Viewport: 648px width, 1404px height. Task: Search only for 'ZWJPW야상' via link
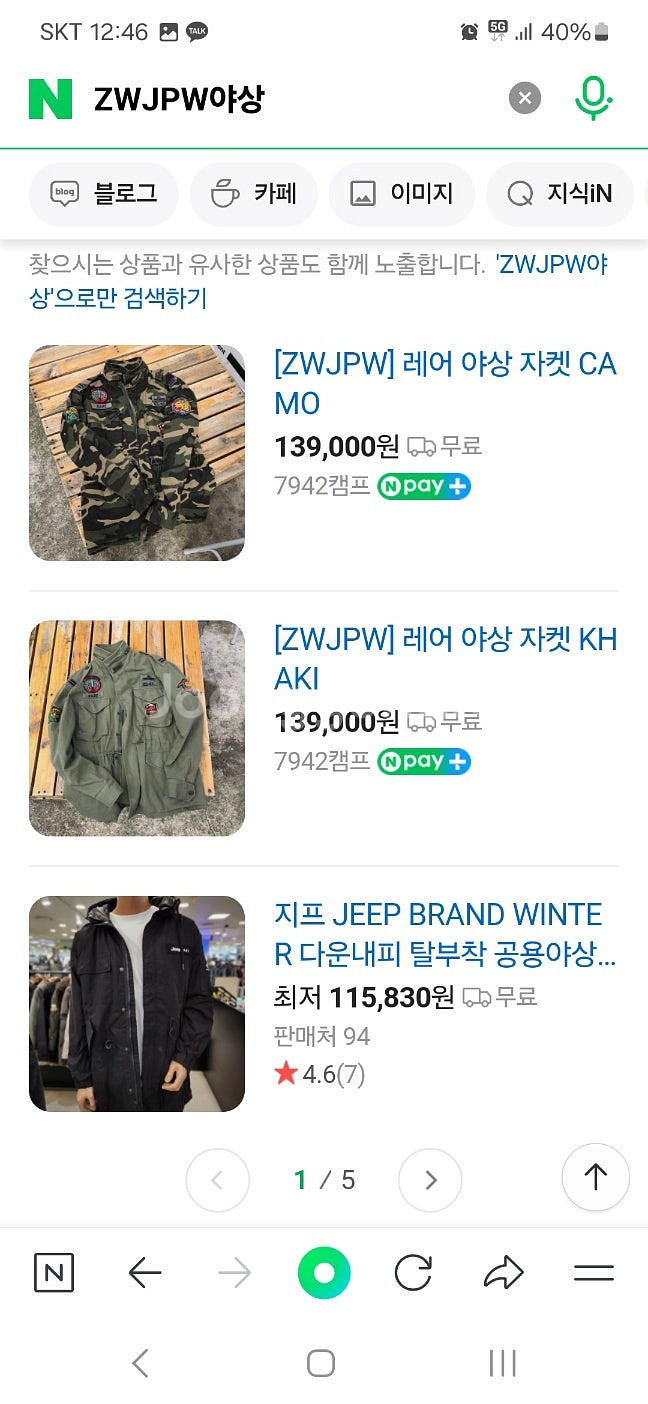point(120,297)
